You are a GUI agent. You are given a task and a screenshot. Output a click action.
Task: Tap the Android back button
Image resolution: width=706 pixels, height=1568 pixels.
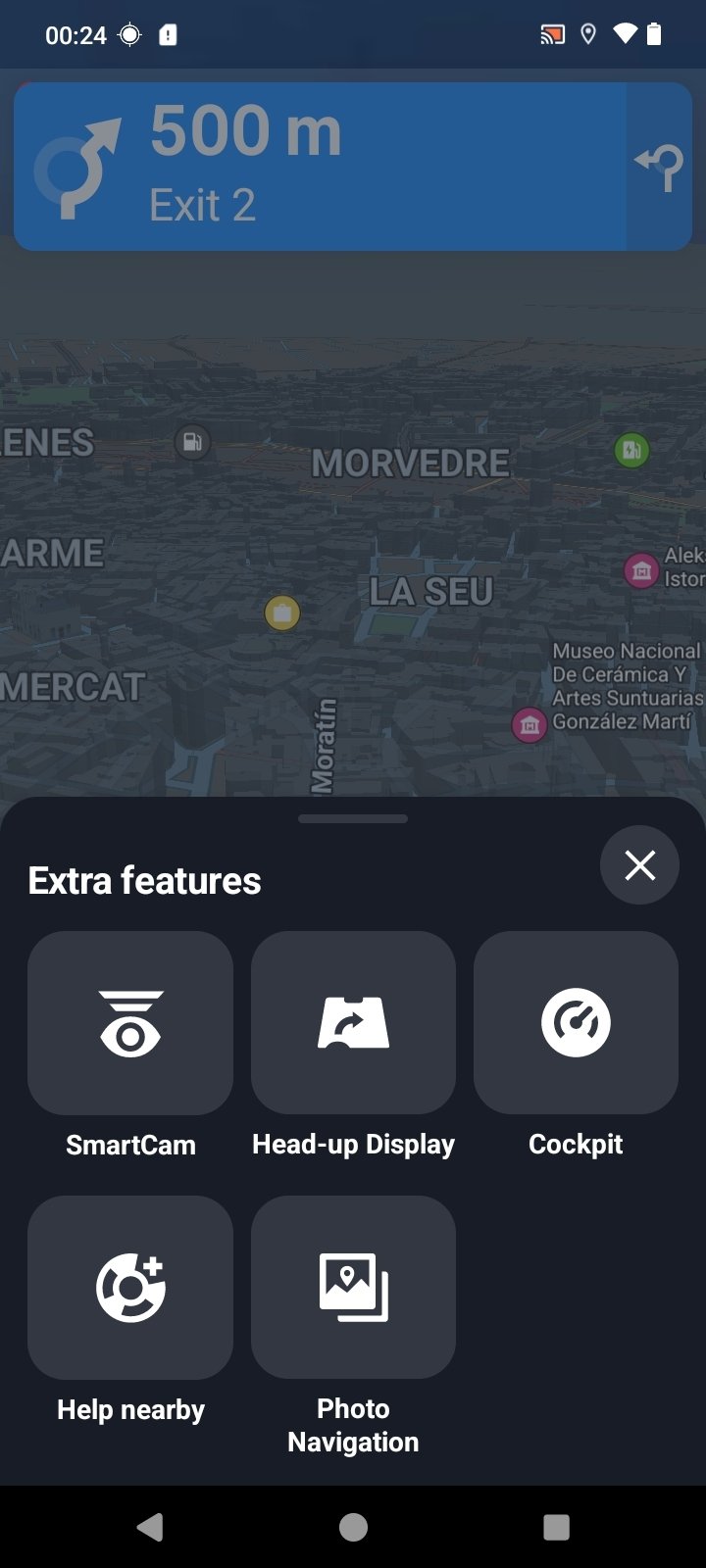click(150, 1527)
